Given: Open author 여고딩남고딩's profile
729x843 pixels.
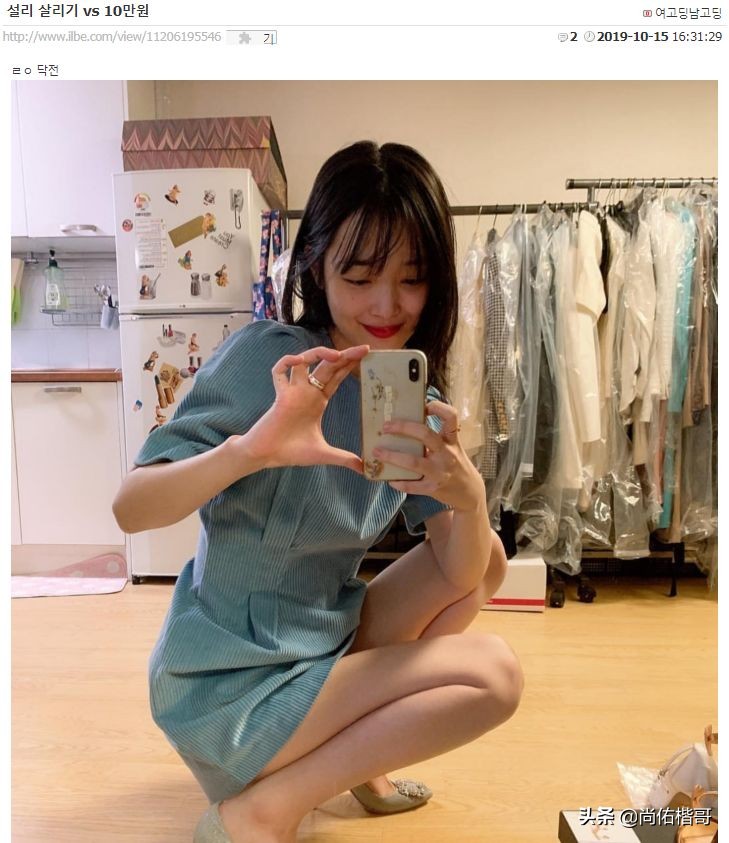Looking at the screenshot, I should [x=688, y=12].
